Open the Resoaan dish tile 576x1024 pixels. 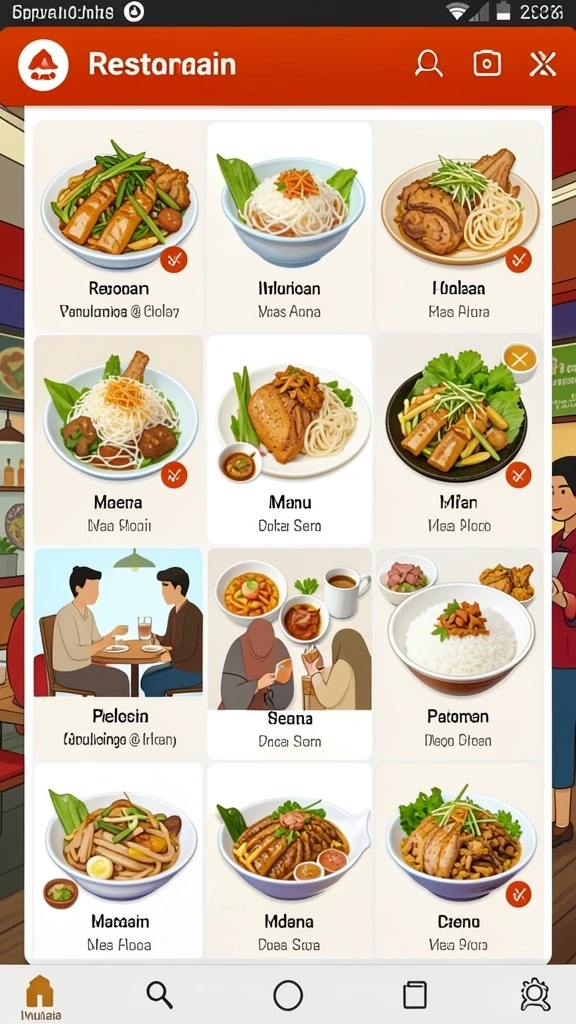[x=118, y=225]
